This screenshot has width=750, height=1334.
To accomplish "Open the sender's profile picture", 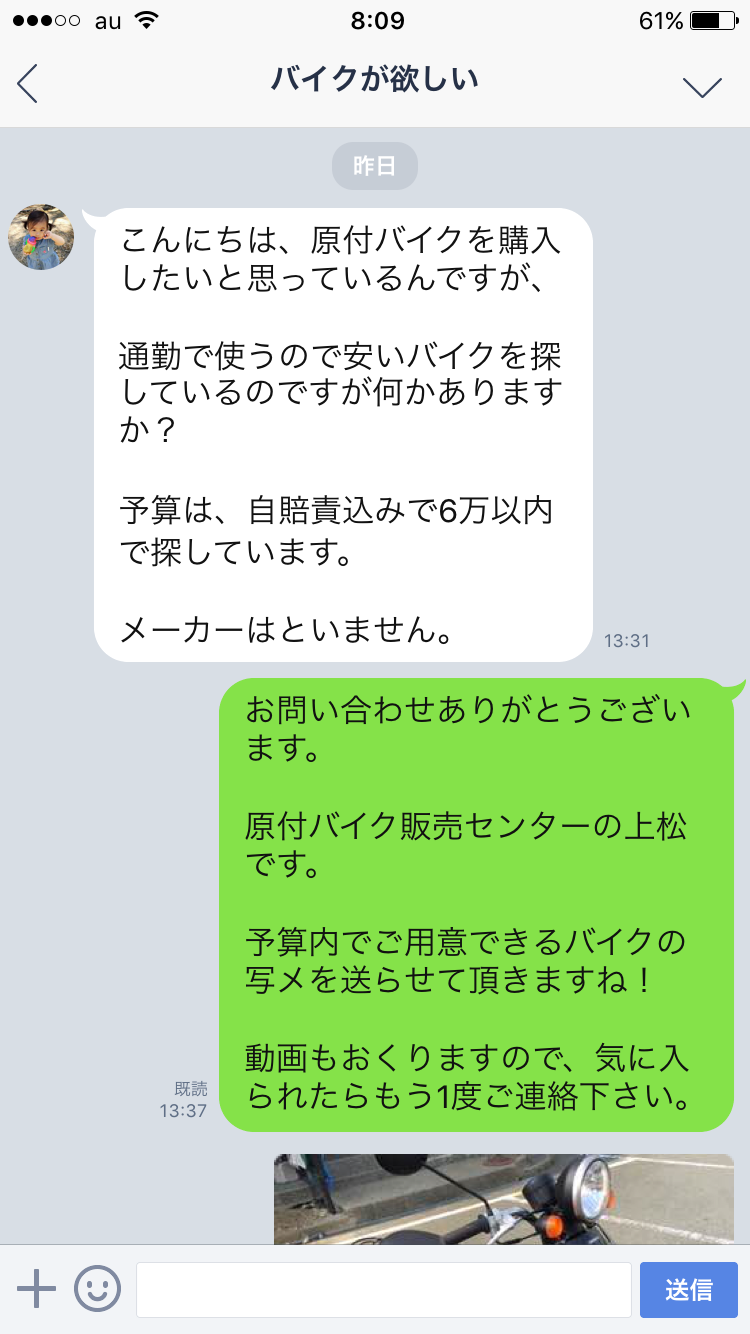I will pyautogui.click(x=41, y=237).
